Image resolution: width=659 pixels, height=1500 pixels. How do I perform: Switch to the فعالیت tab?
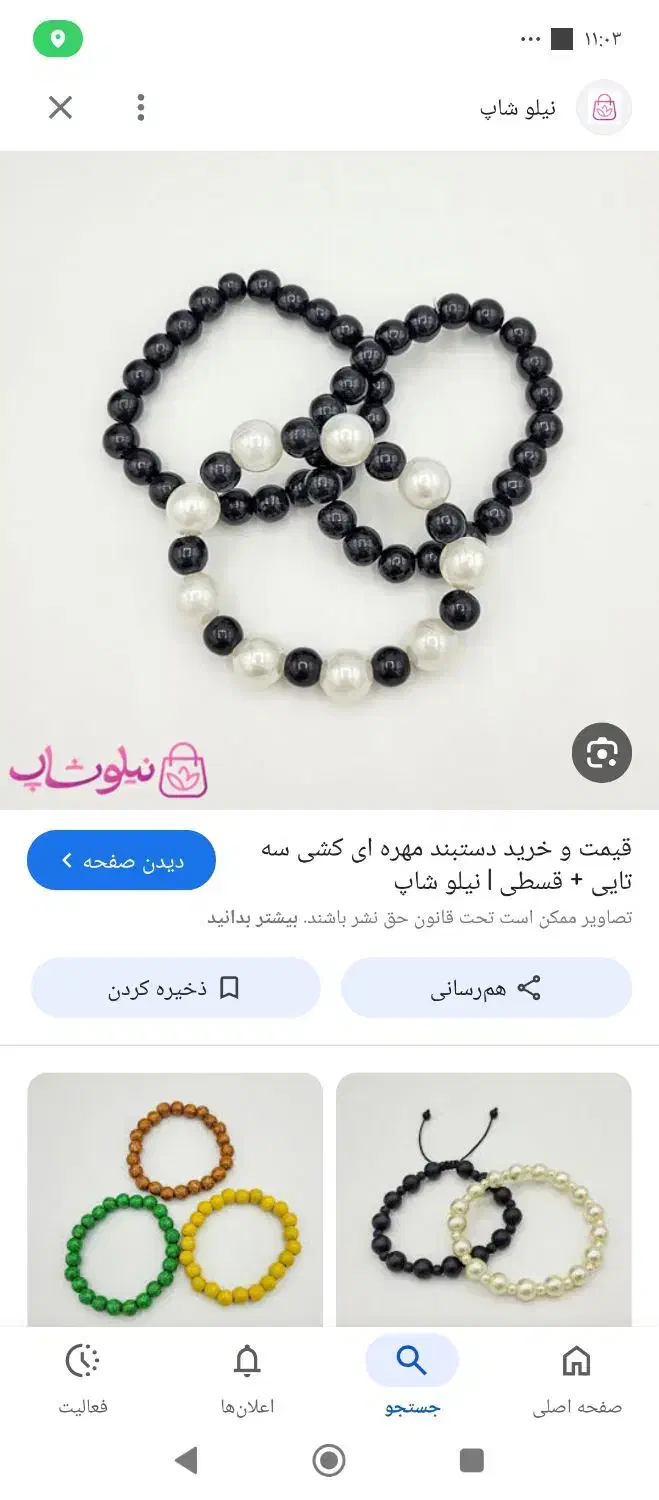pos(83,1379)
